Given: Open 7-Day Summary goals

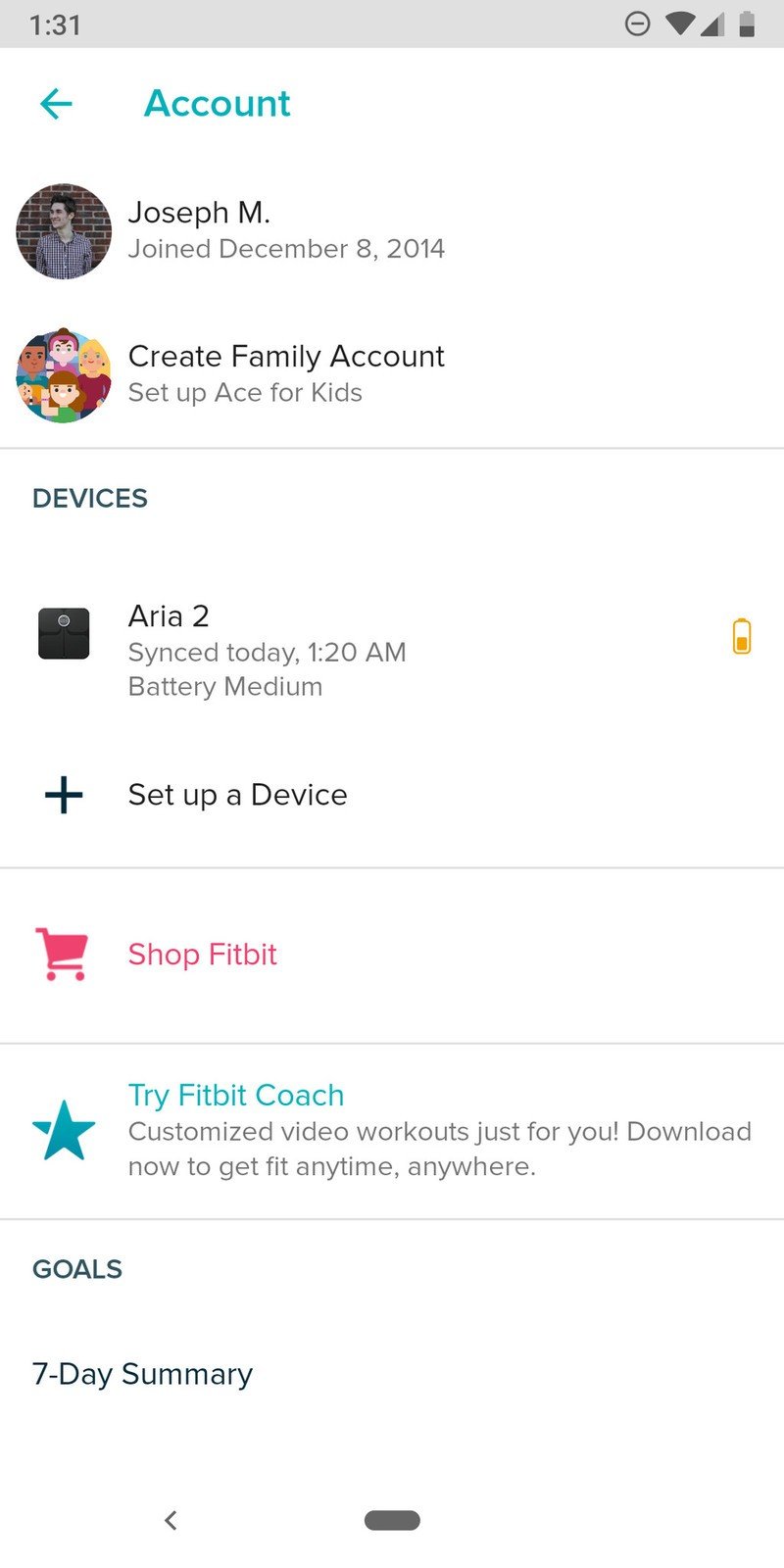Looking at the screenshot, I should click(x=143, y=1374).
